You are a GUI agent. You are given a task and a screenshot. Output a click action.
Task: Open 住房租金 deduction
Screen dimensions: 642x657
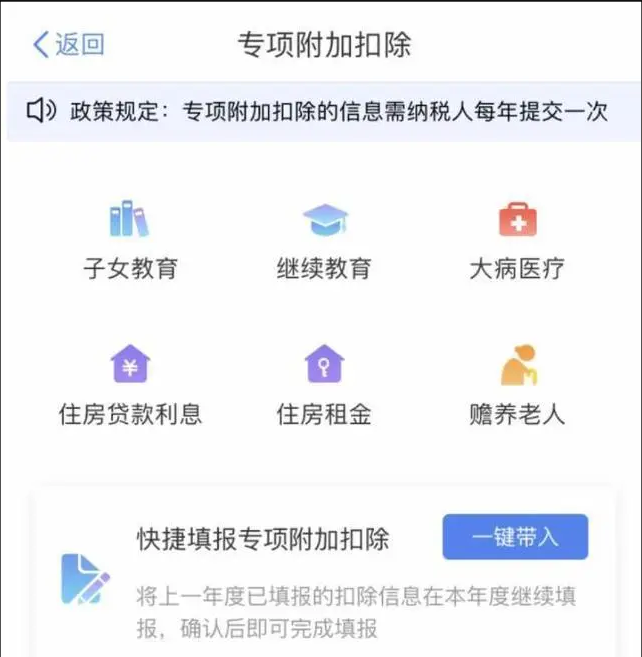coord(324,386)
